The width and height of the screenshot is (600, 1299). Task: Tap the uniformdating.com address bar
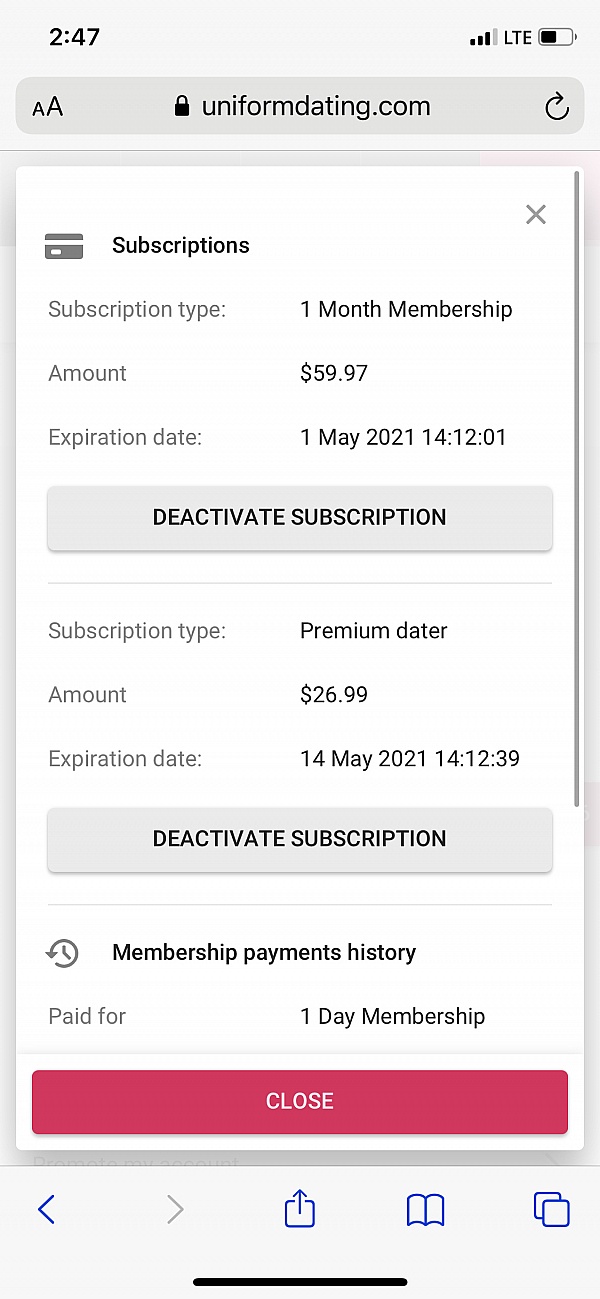(x=300, y=106)
